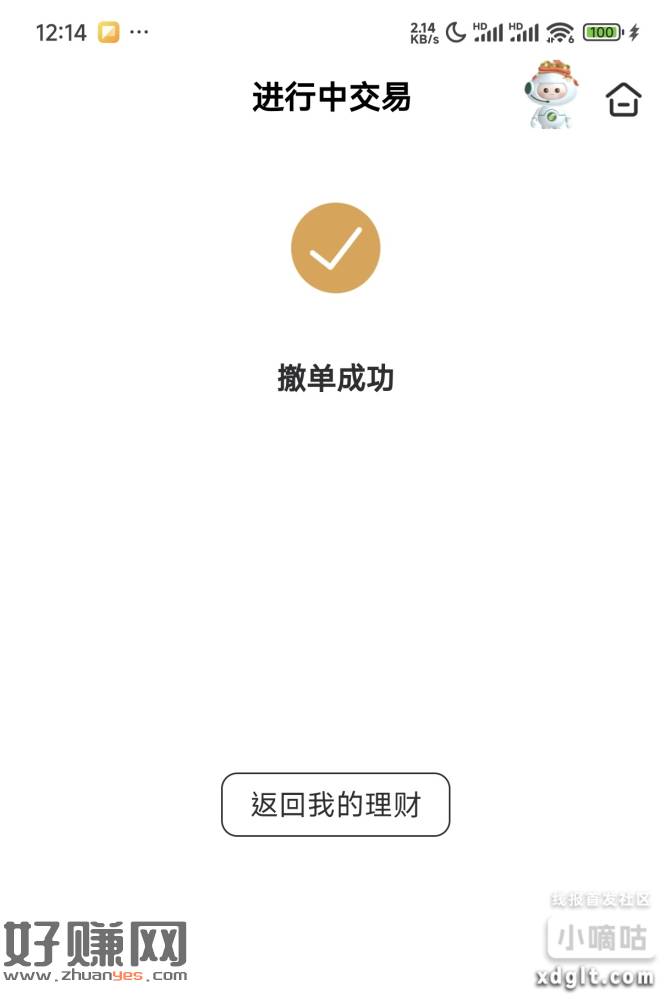Go to the home page icon

coord(623,99)
